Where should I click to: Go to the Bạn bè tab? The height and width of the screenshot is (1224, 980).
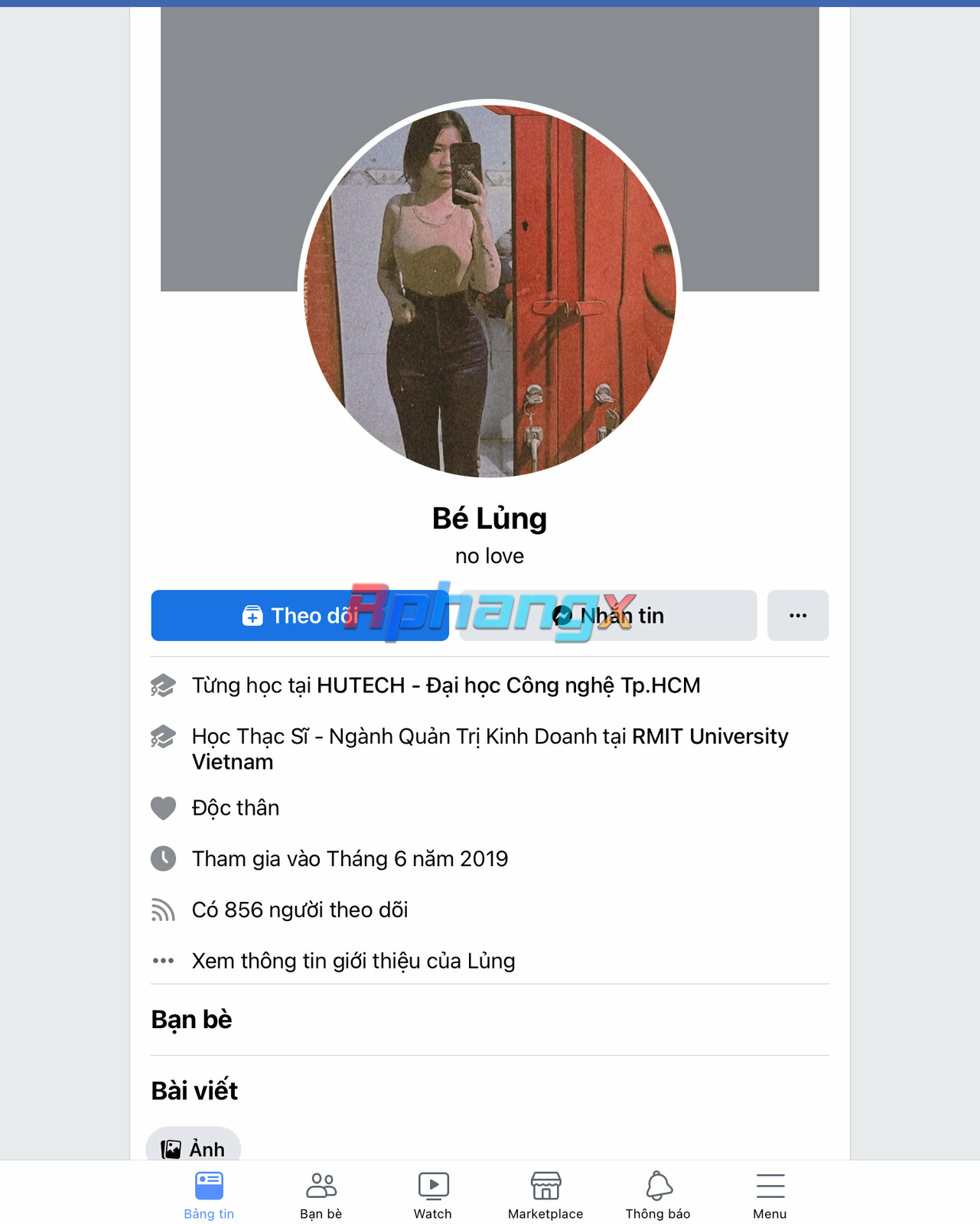pyautogui.click(x=321, y=1196)
